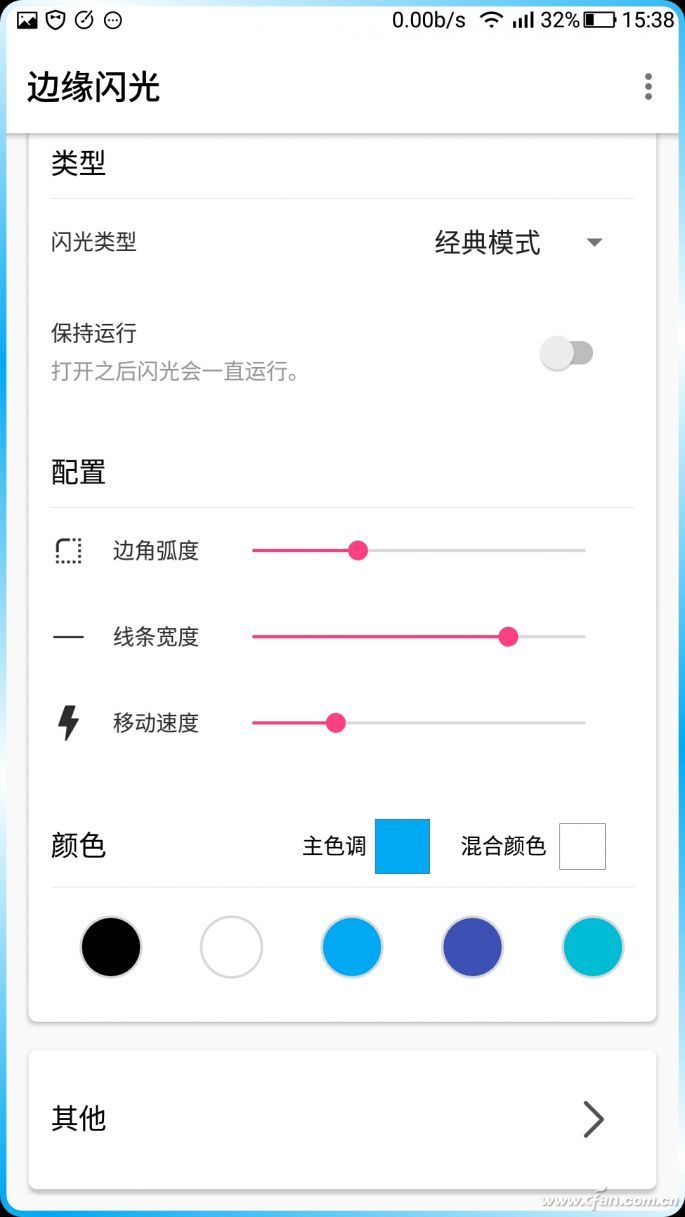
Task: Open the overflow menu
Action: click(x=648, y=87)
